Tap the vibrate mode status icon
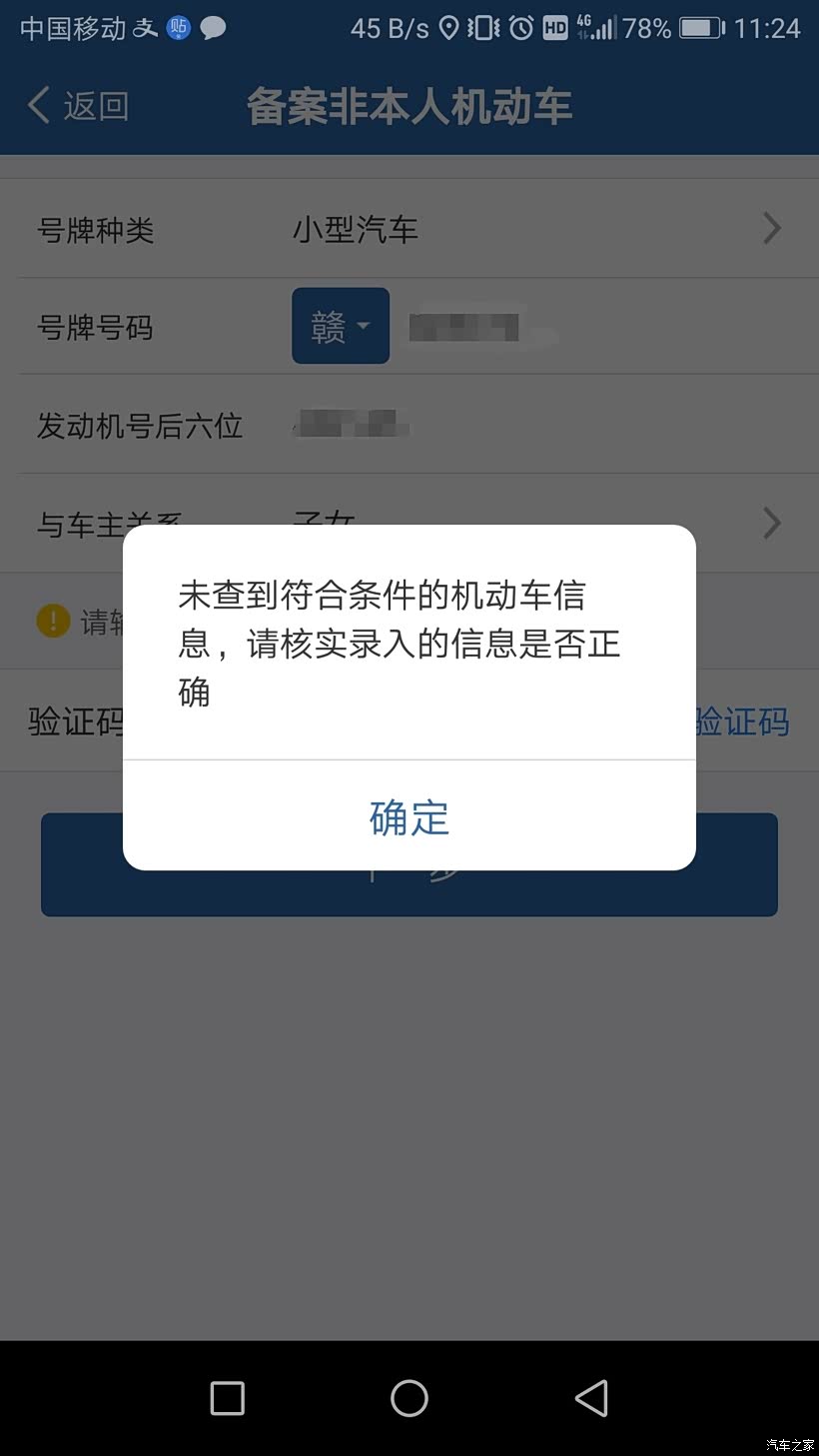This screenshot has width=819, height=1456. [482, 28]
